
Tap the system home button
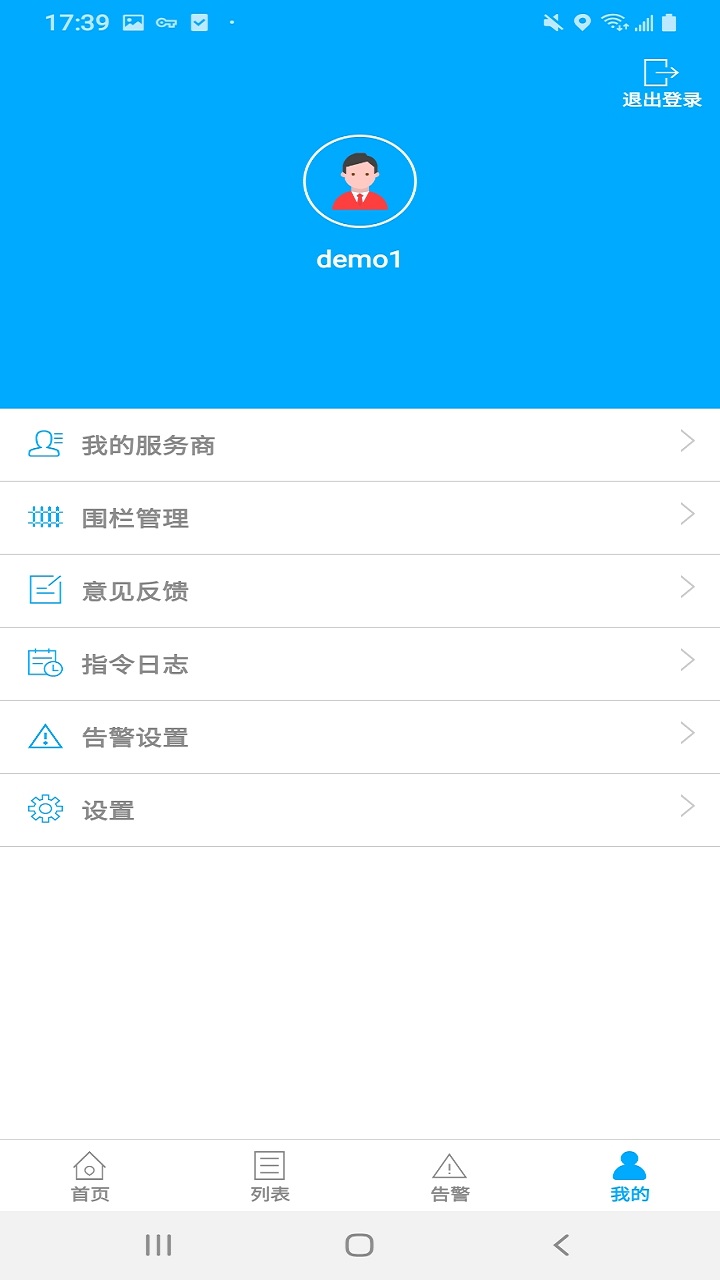click(359, 1245)
